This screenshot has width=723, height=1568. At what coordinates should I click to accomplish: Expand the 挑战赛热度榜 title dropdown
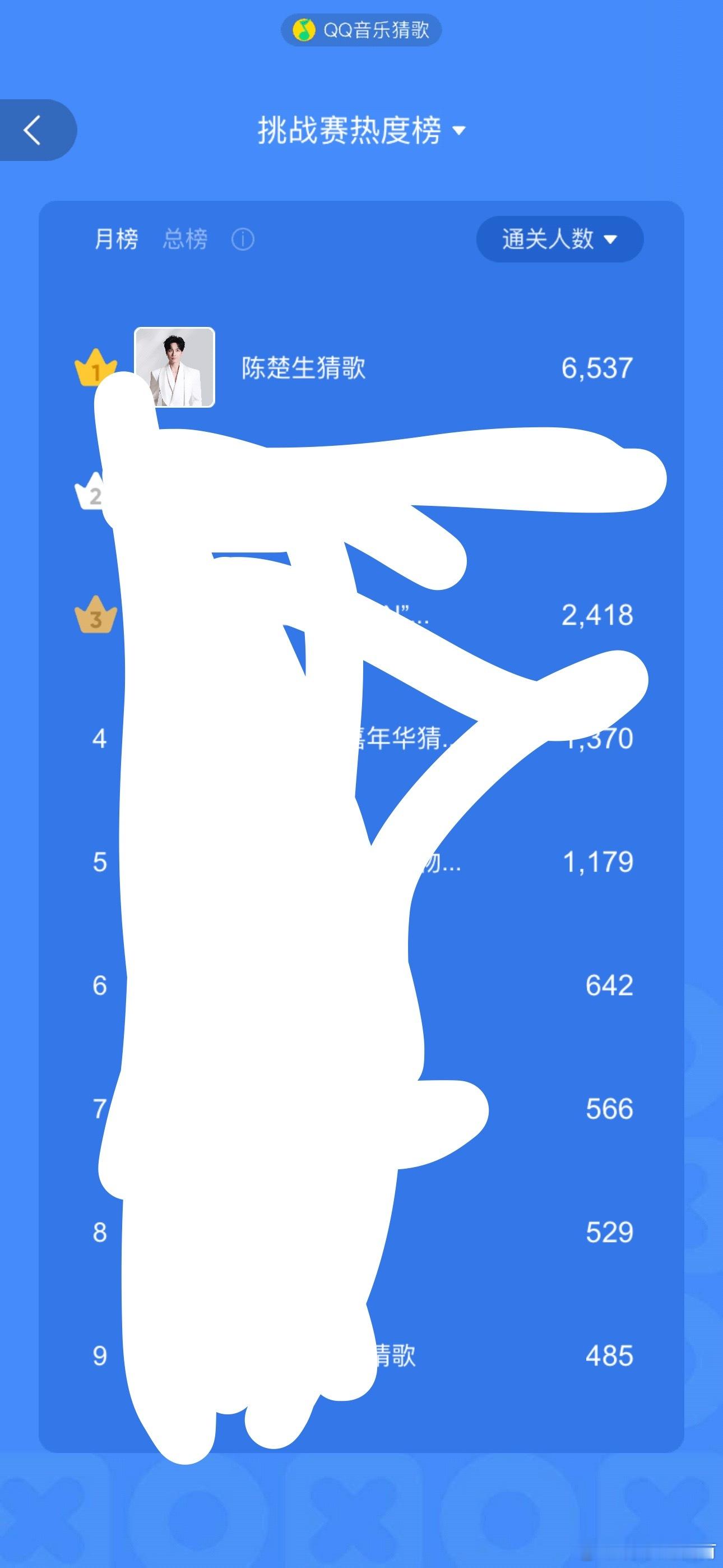tap(361, 130)
